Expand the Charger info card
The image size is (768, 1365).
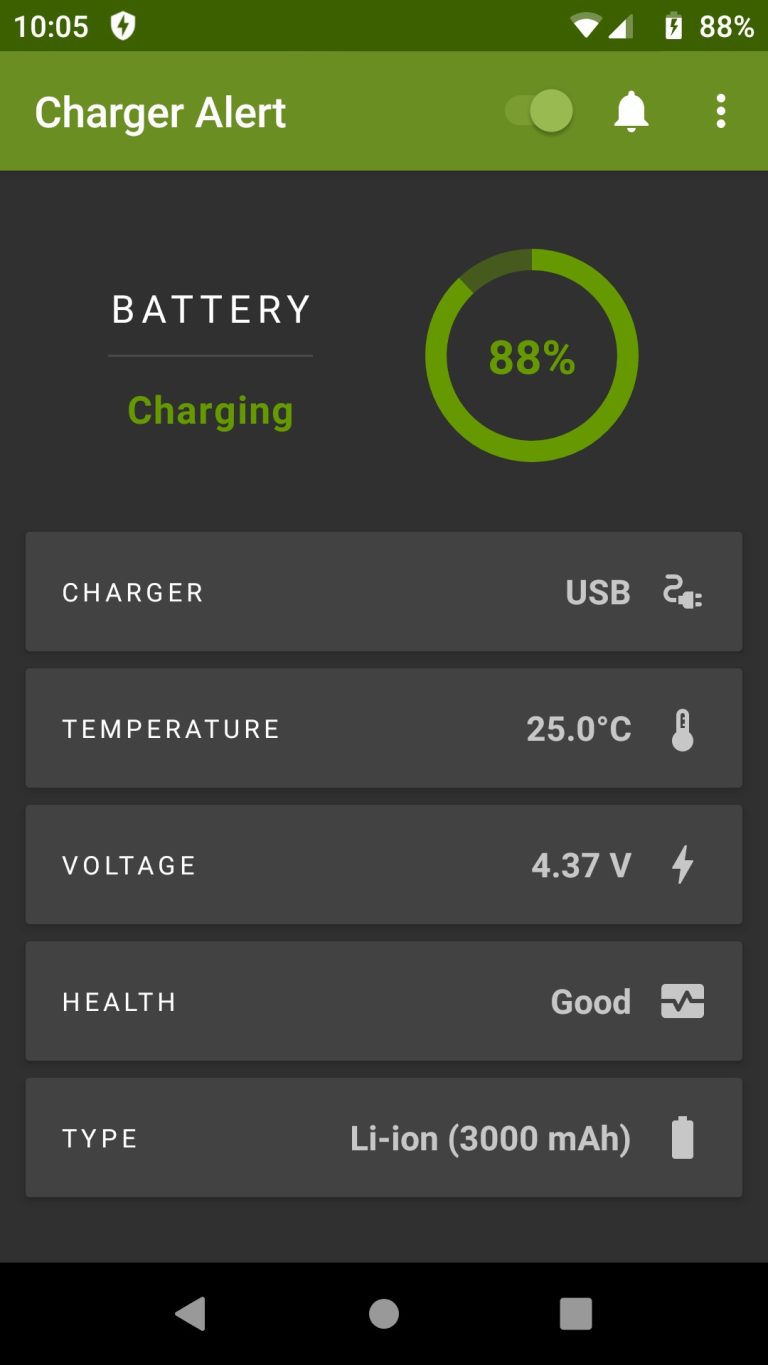tap(383, 592)
